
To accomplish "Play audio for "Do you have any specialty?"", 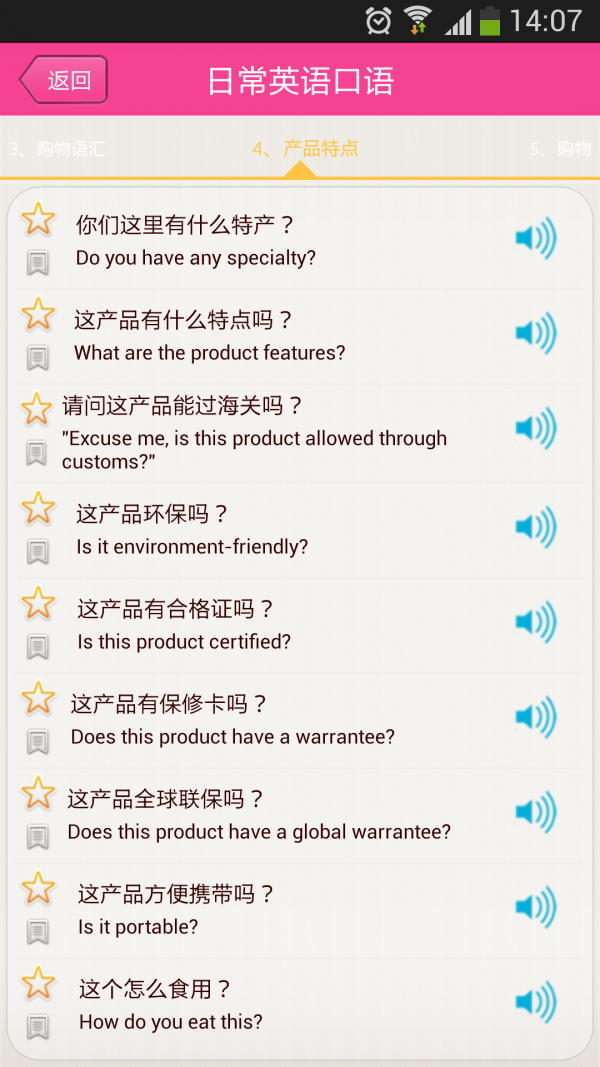I will tap(535, 239).
